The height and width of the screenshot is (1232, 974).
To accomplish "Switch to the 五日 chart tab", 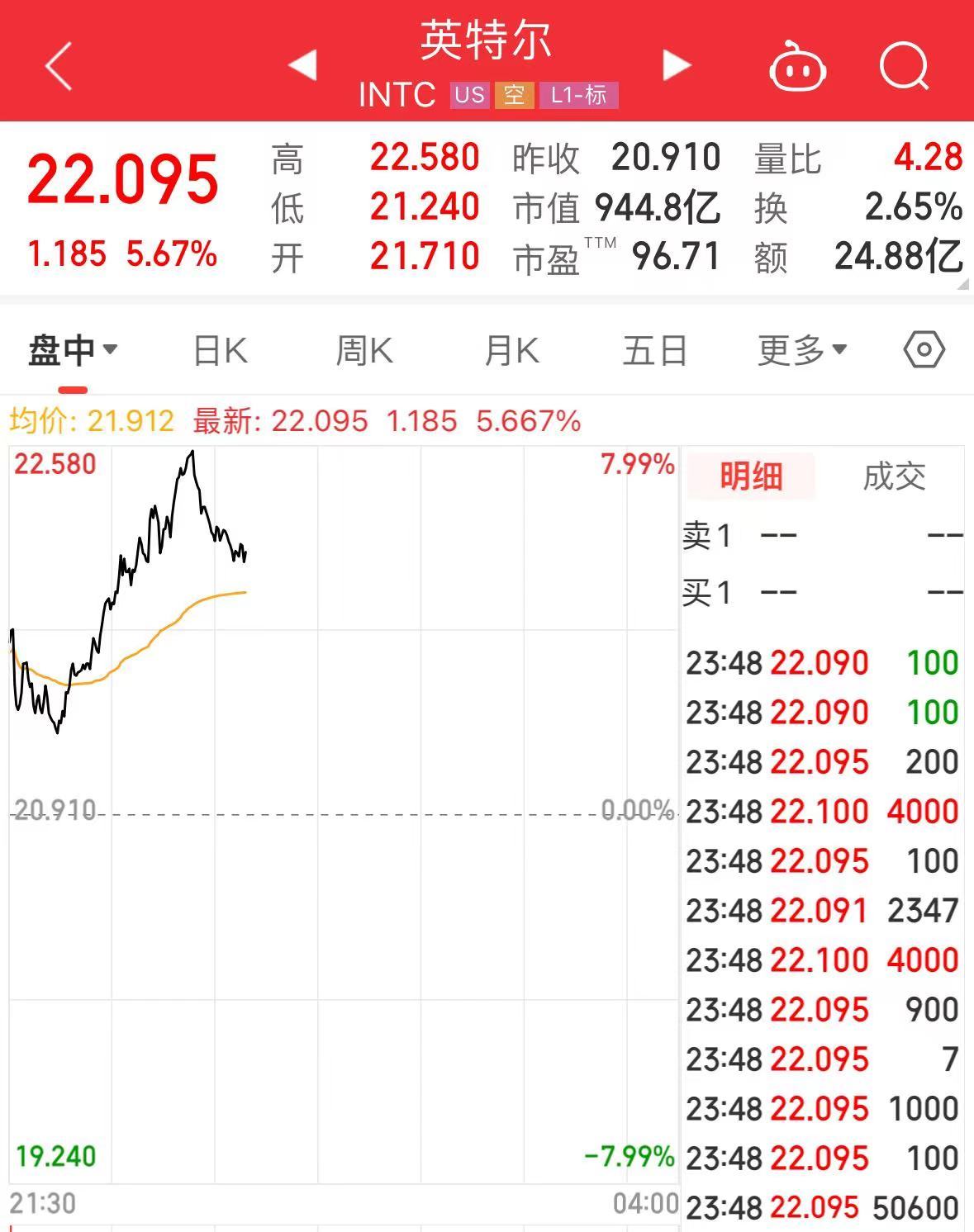I will tap(655, 351).
